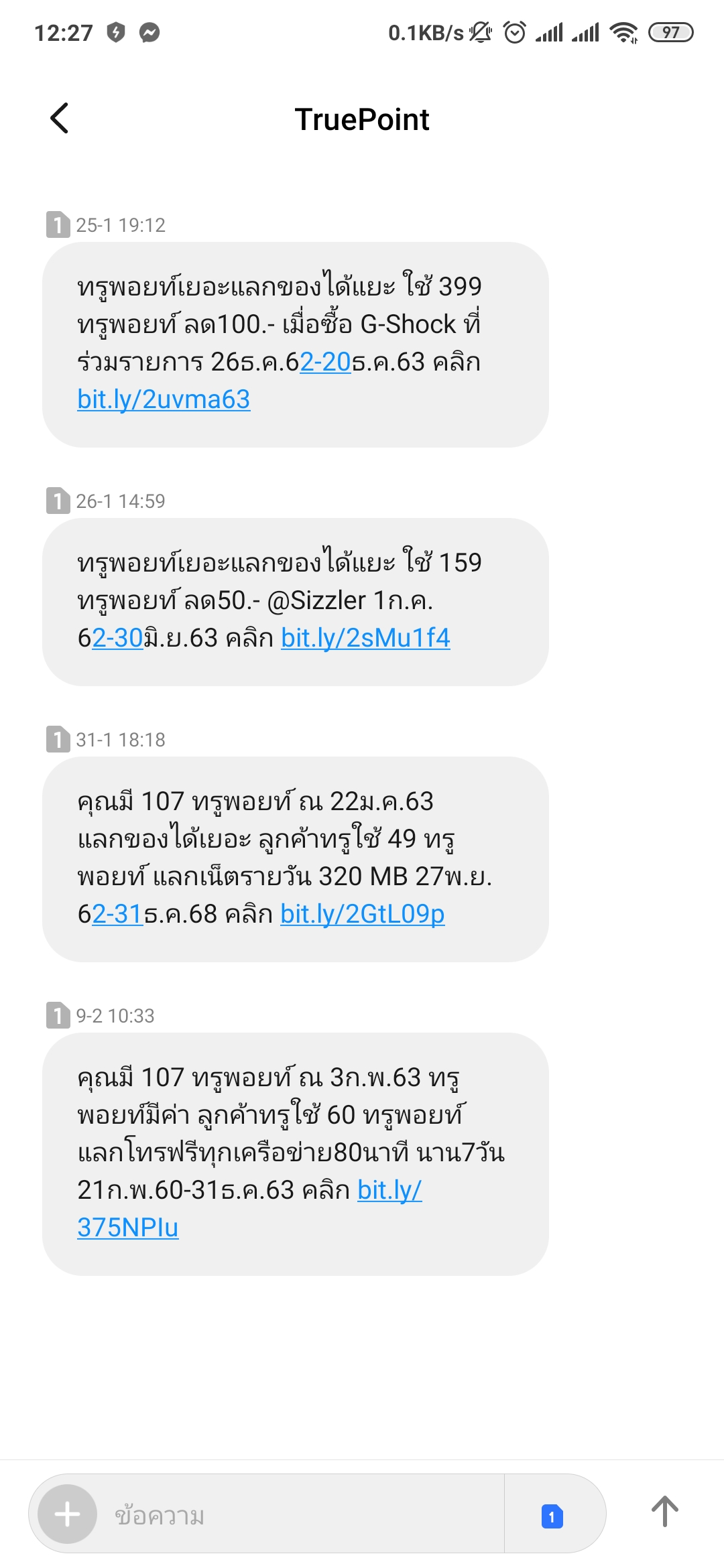Open the bit.ly/2sMu1f4 Sizzler link
This screenshot has width=724, height=1568.
365,638
